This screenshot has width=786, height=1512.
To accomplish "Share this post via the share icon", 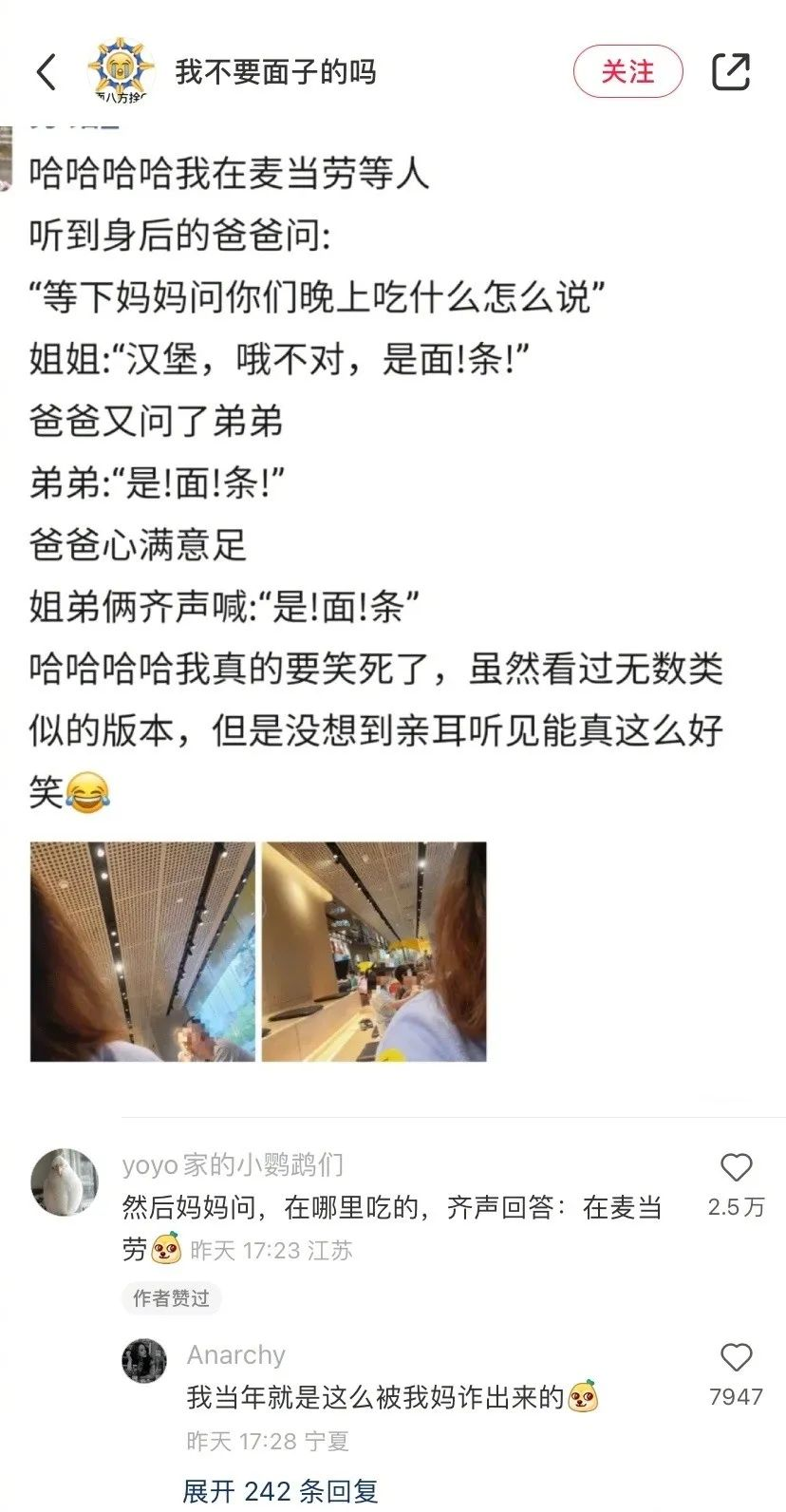I will (730, 71).
